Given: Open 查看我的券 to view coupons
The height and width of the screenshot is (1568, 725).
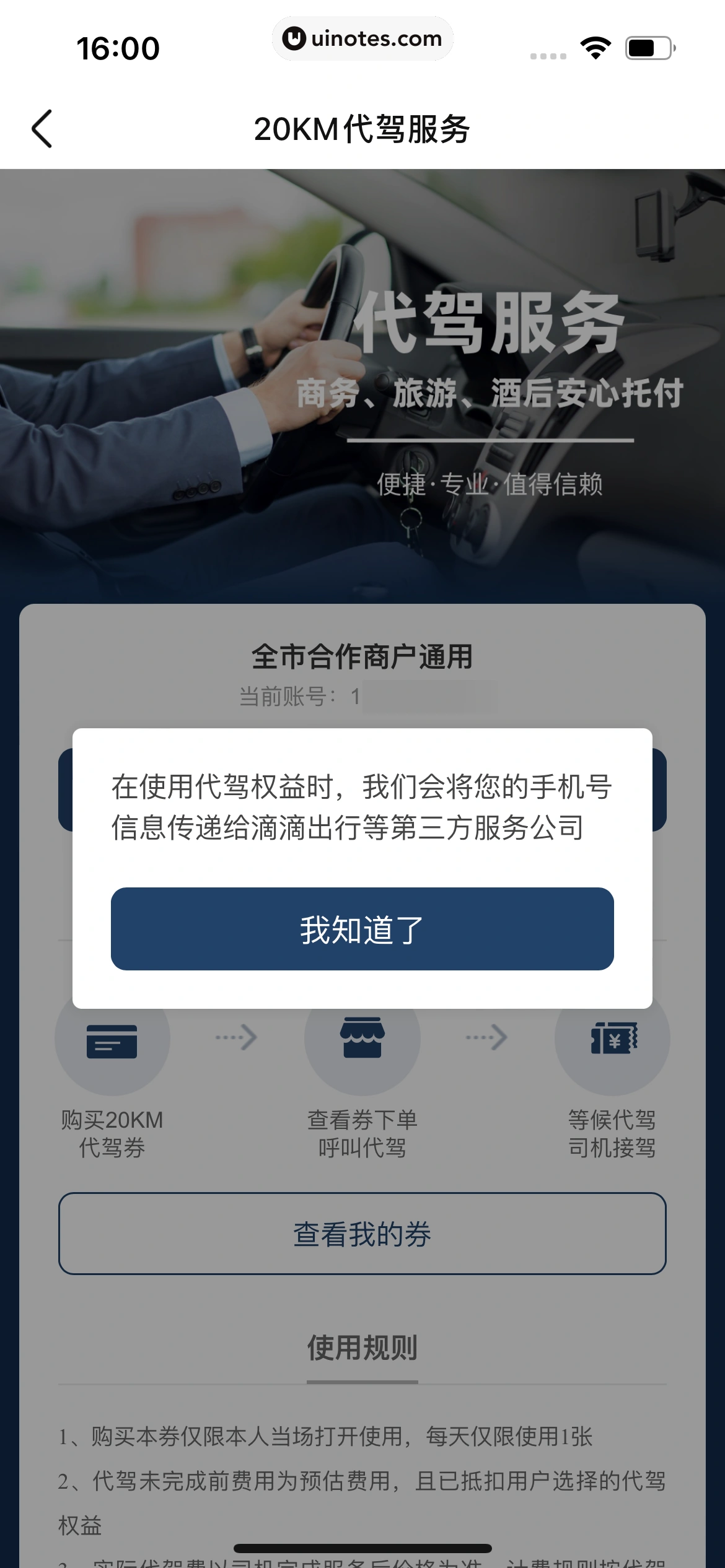Looking at the screenshot, I should click(362, 1234).
